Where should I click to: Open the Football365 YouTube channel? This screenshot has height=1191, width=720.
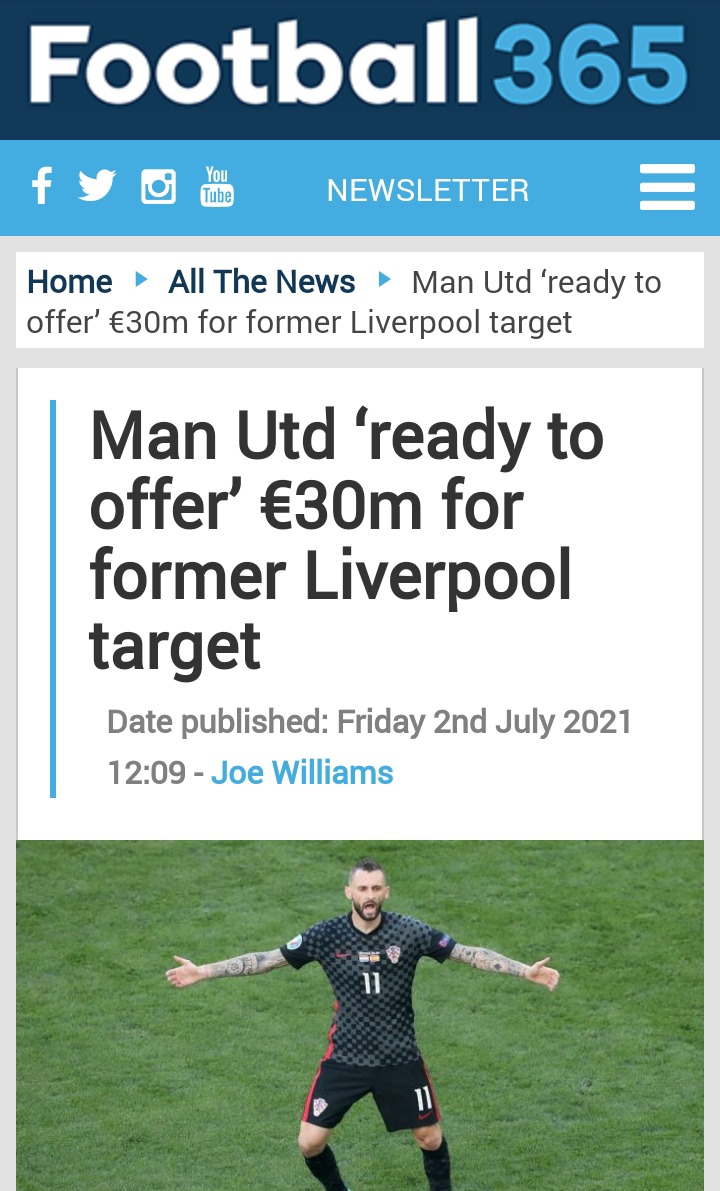(216, 186)
